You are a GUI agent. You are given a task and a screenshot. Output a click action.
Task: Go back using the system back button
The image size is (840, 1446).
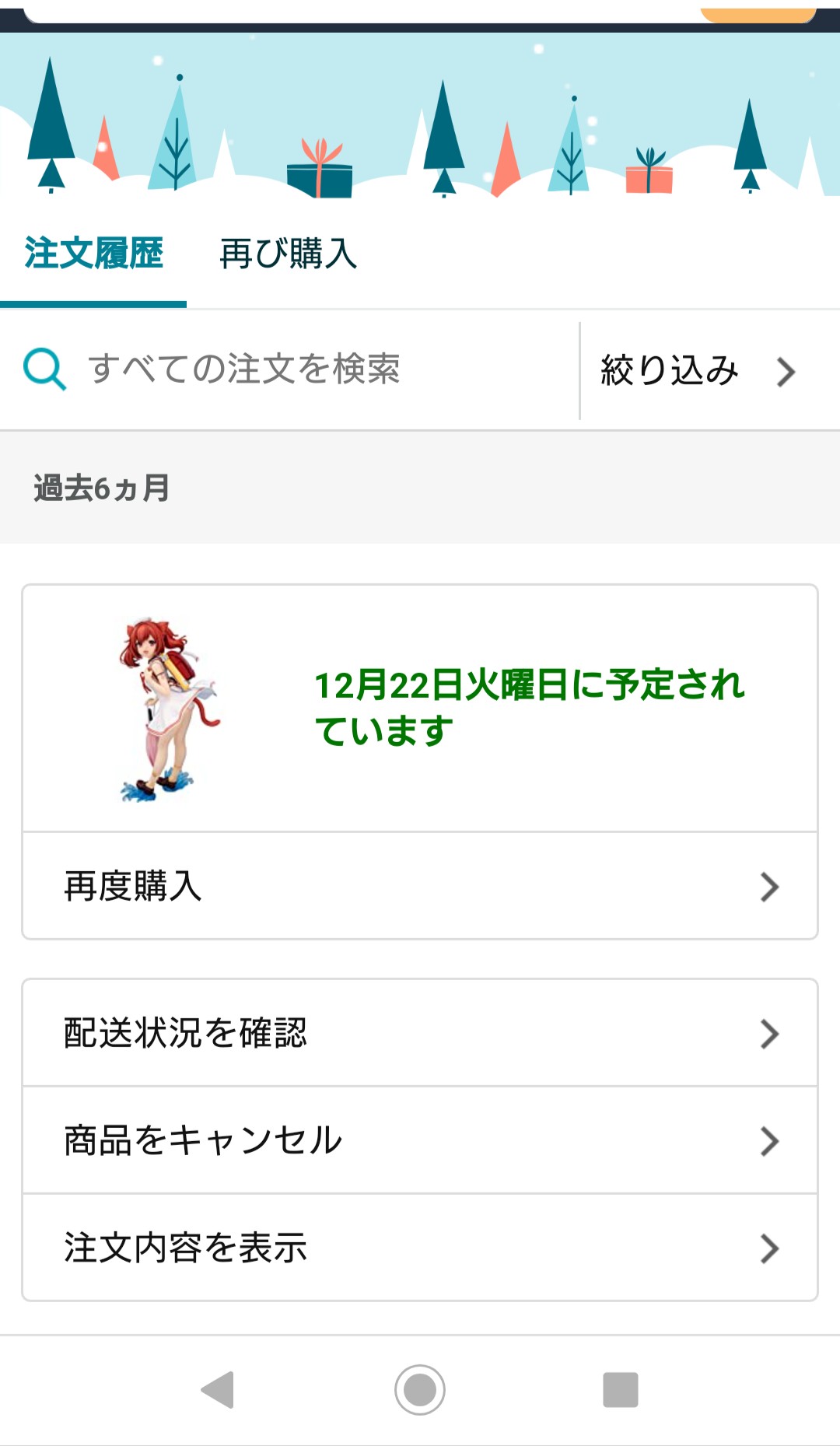(218, 1390)
